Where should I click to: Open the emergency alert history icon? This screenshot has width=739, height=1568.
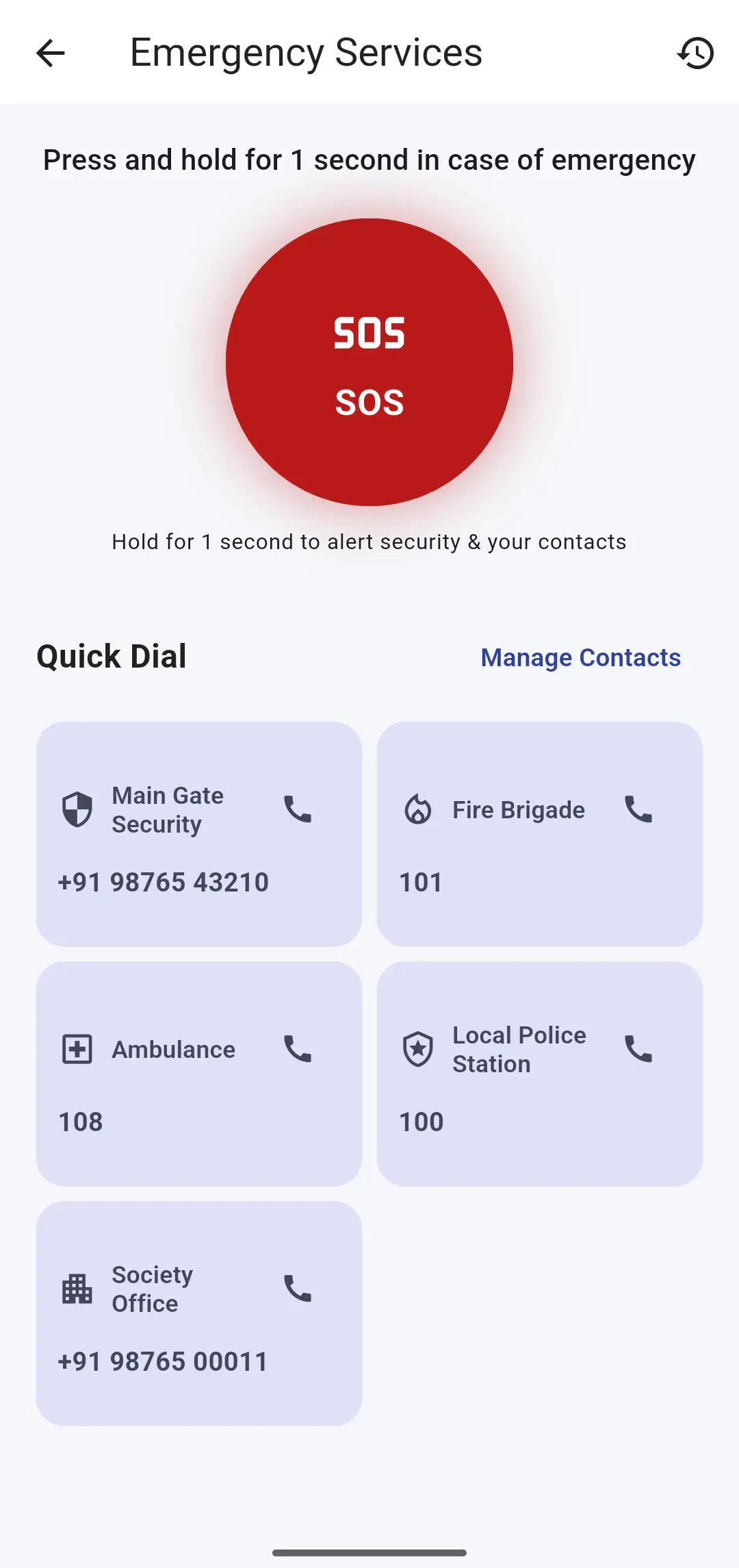click(x=696, y=53)
